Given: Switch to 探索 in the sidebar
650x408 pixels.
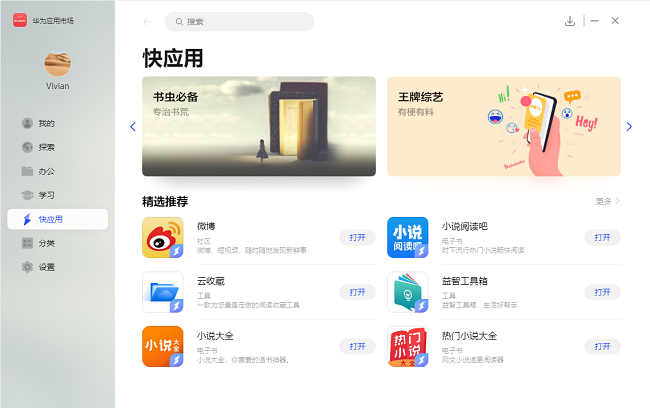Looking at the screenshot, I should (x=46, y=147).
